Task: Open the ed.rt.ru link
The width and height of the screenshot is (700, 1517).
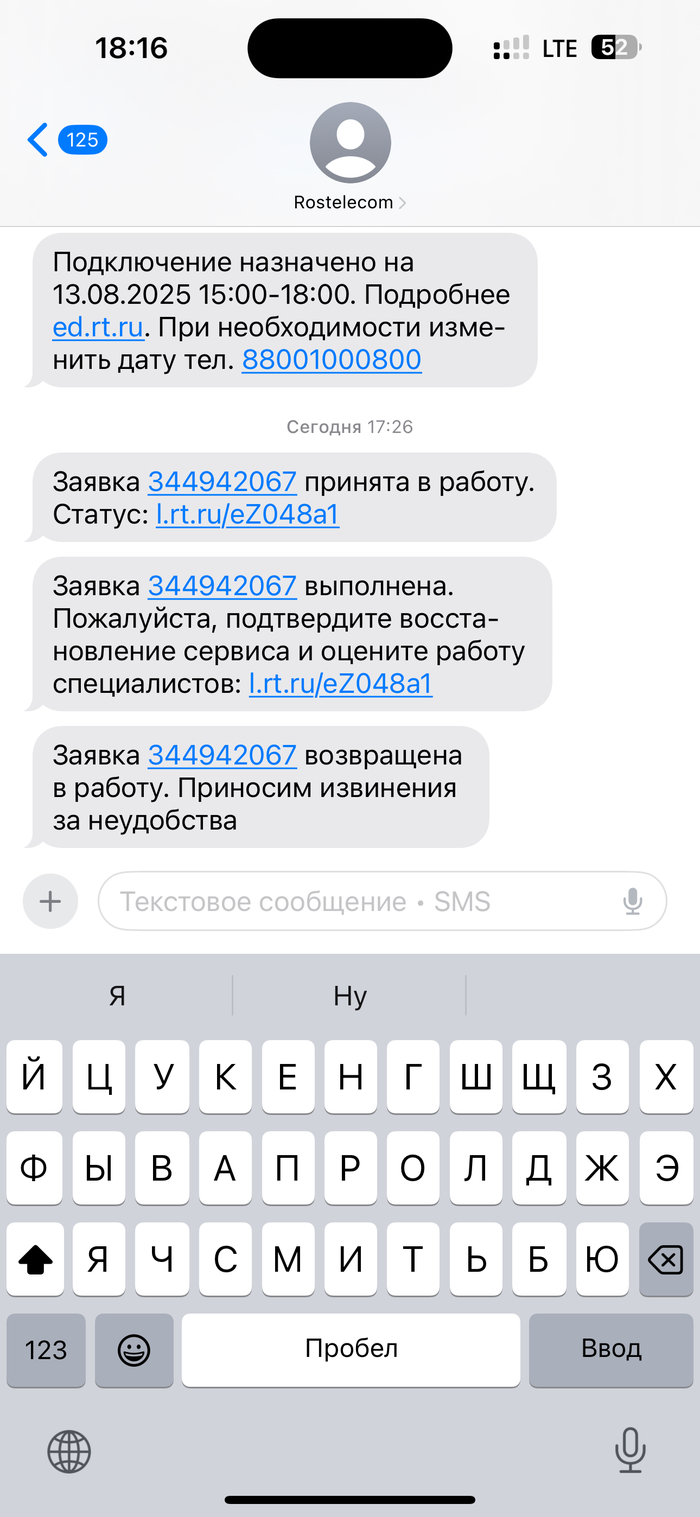Action: coord(99,327)
